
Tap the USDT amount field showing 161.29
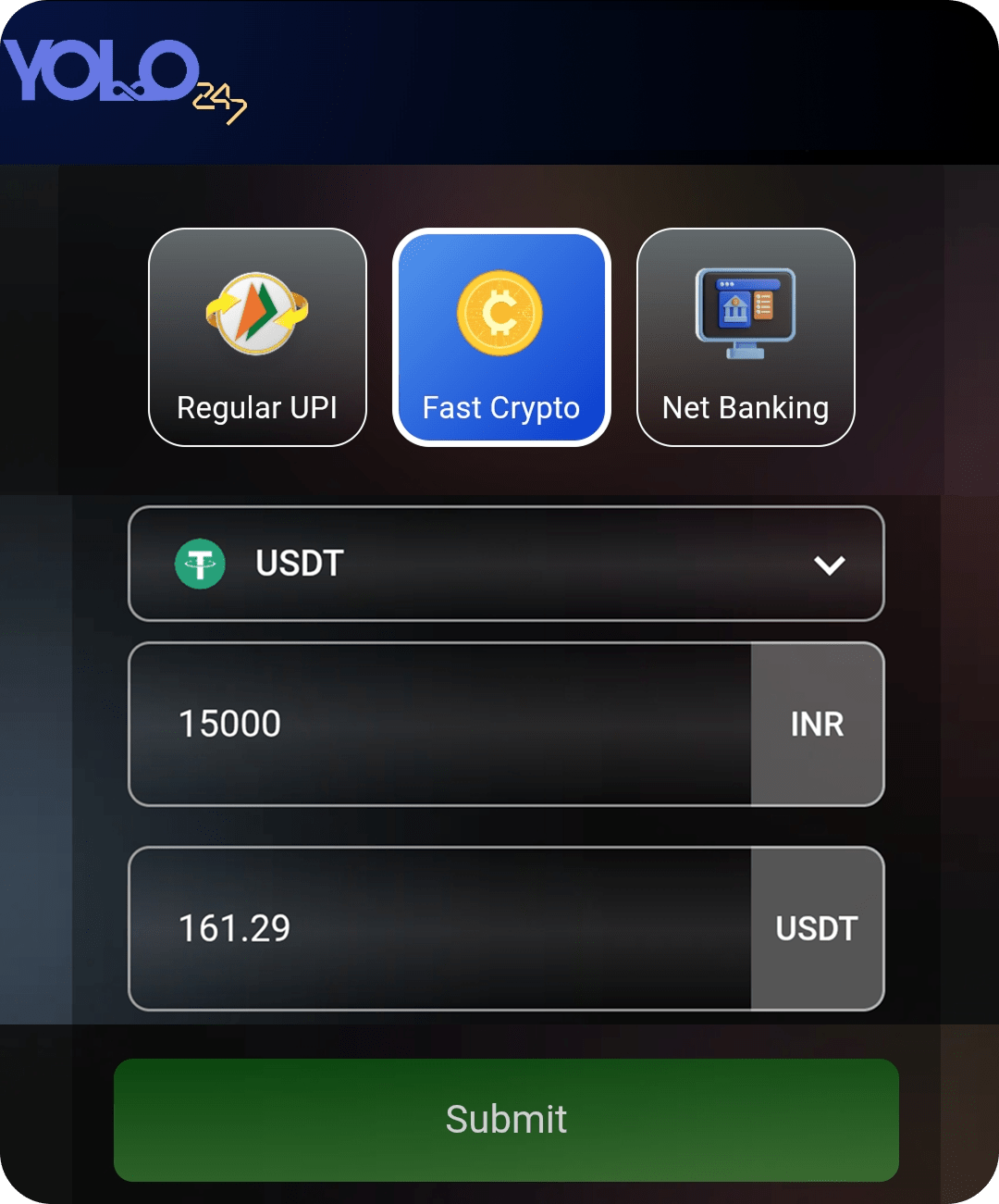439,928
